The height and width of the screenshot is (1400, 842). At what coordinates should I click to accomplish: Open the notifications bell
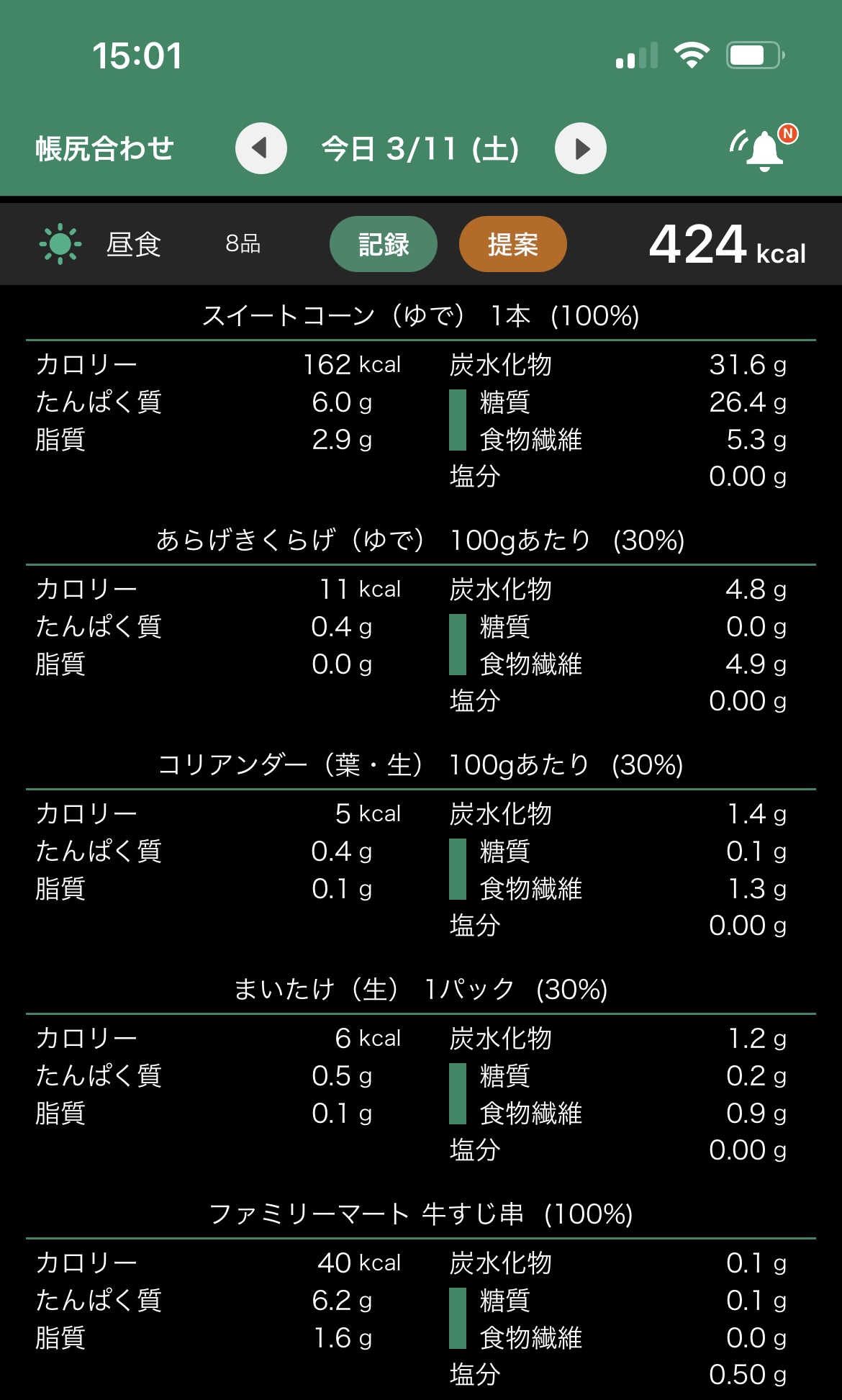(764, 148)
